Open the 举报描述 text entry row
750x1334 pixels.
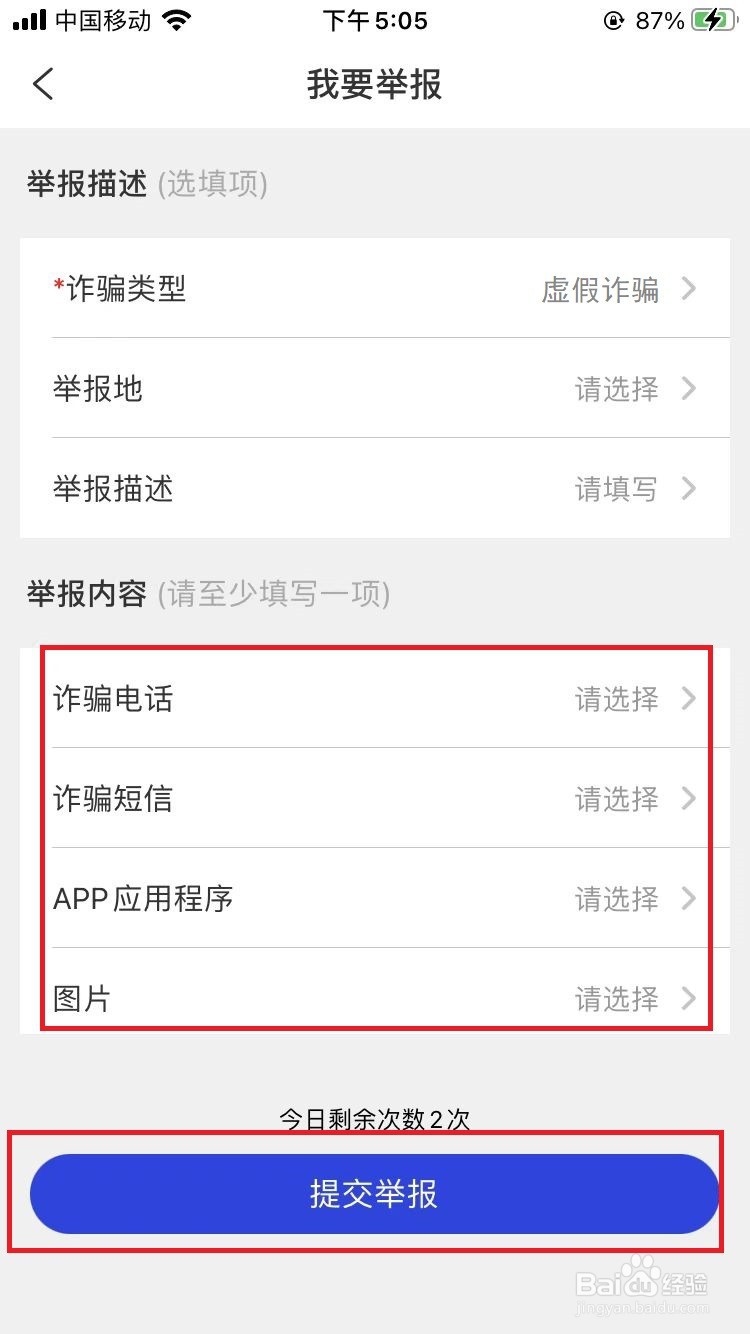[x=375, y=489]
